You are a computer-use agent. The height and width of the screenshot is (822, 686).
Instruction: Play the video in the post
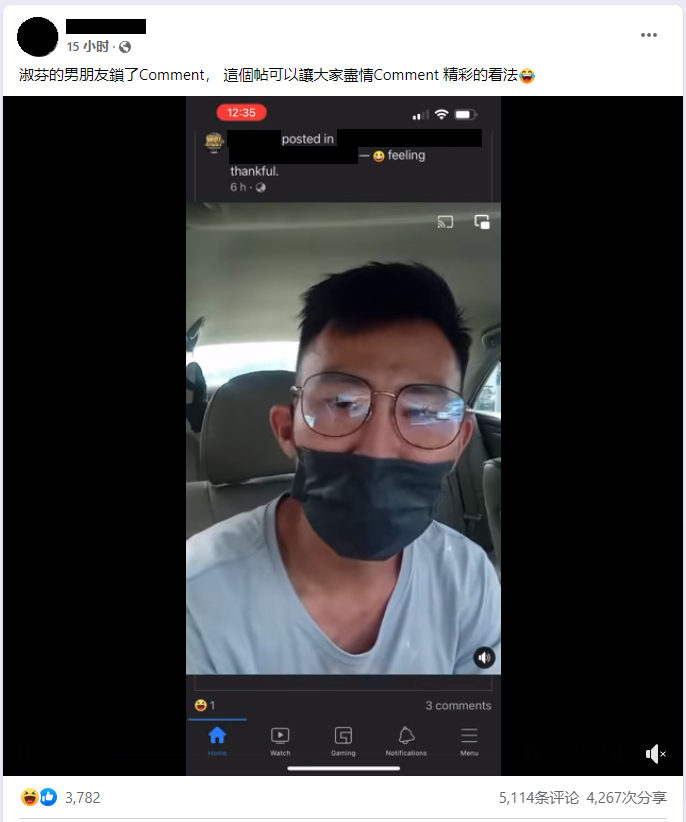(343, 435)
